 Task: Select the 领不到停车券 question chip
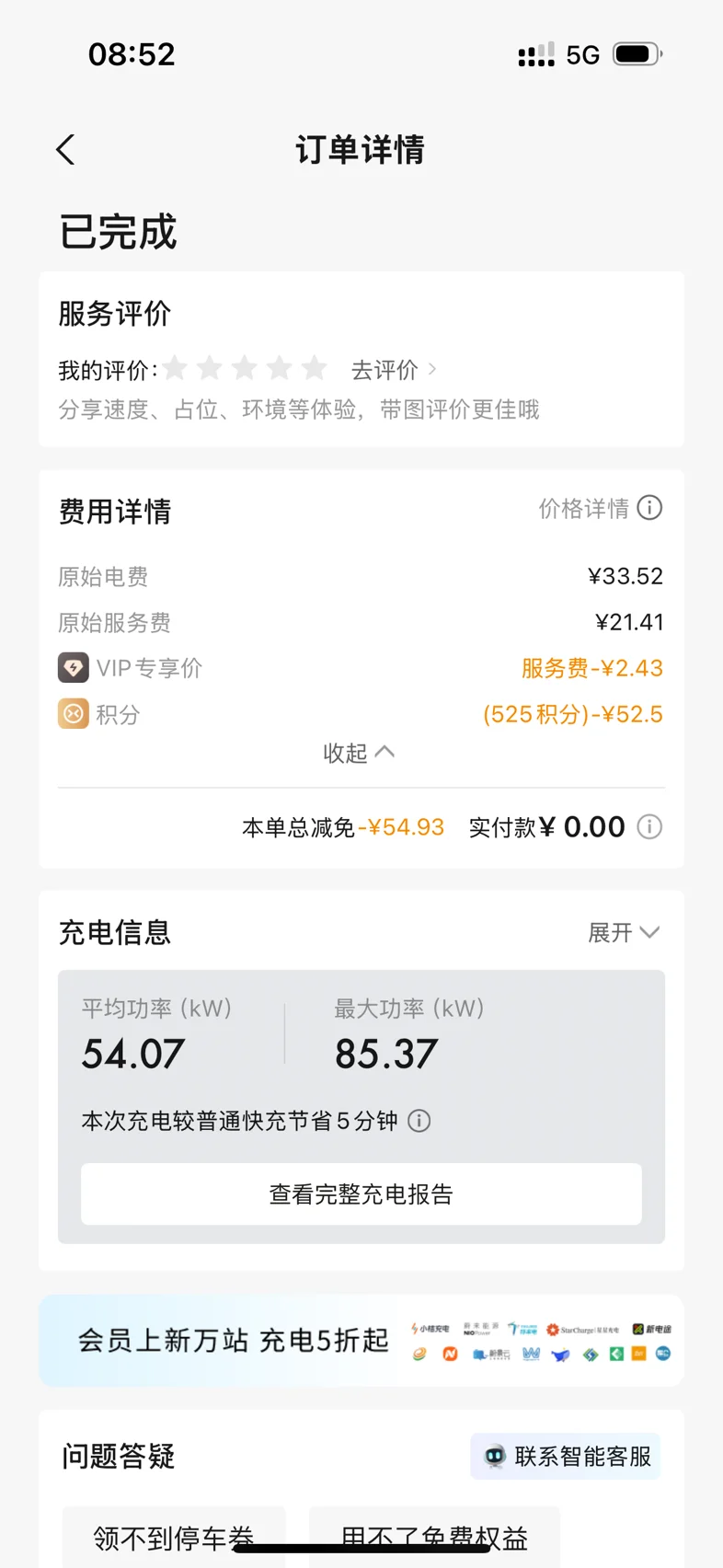(174, 1537)
